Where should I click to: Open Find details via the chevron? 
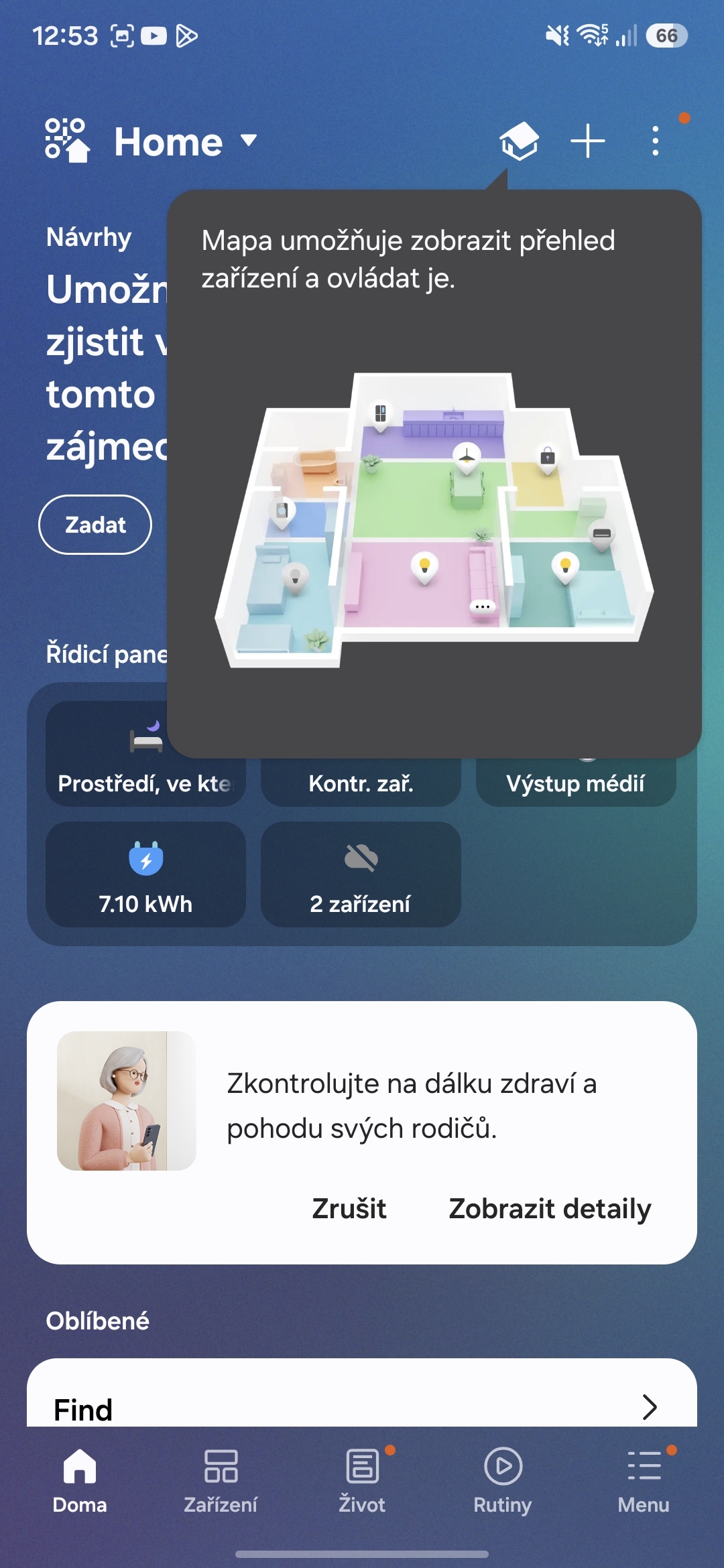point(648,1407)
